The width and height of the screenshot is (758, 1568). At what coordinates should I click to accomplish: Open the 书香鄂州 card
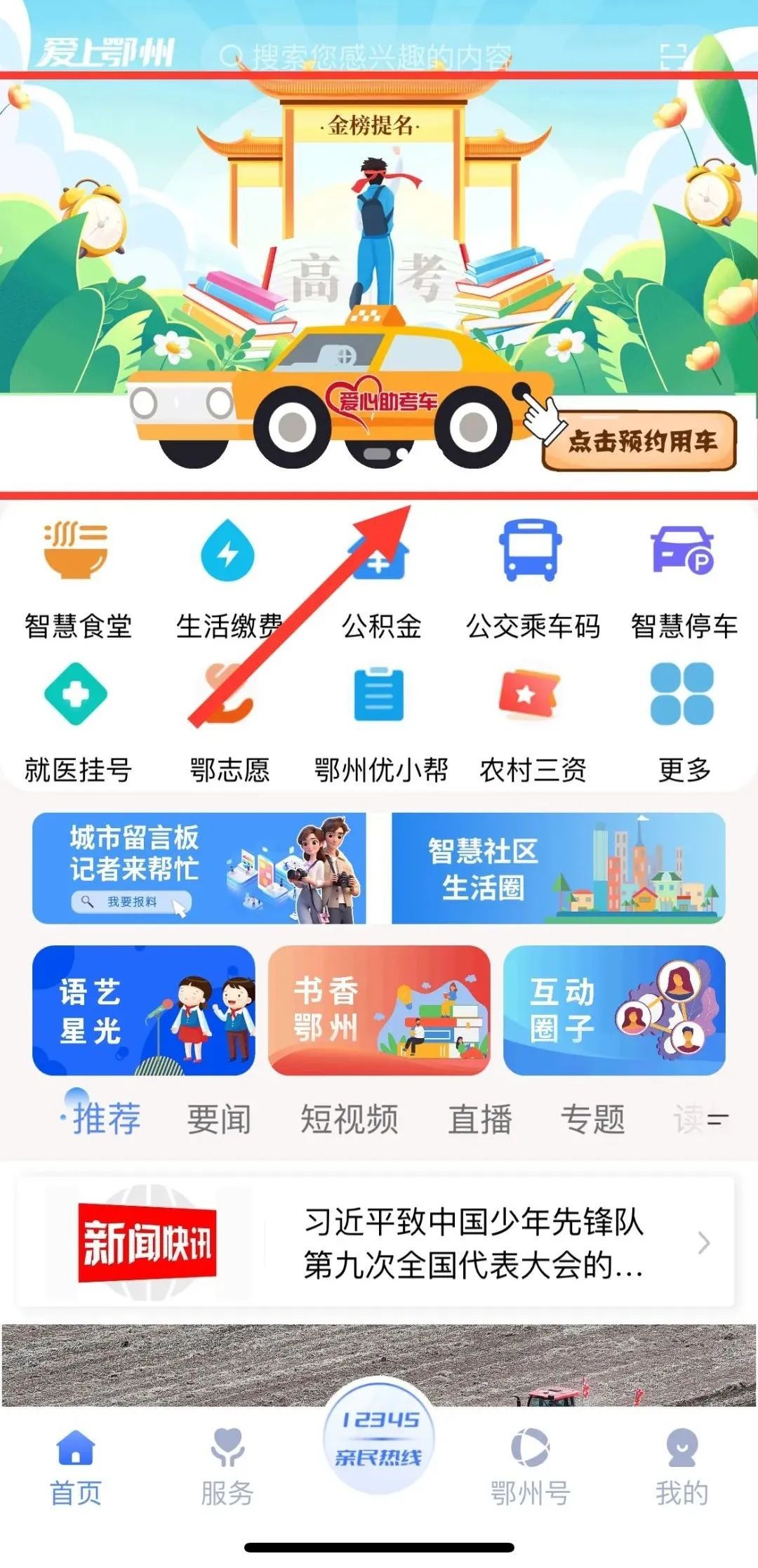(379, 1010)
